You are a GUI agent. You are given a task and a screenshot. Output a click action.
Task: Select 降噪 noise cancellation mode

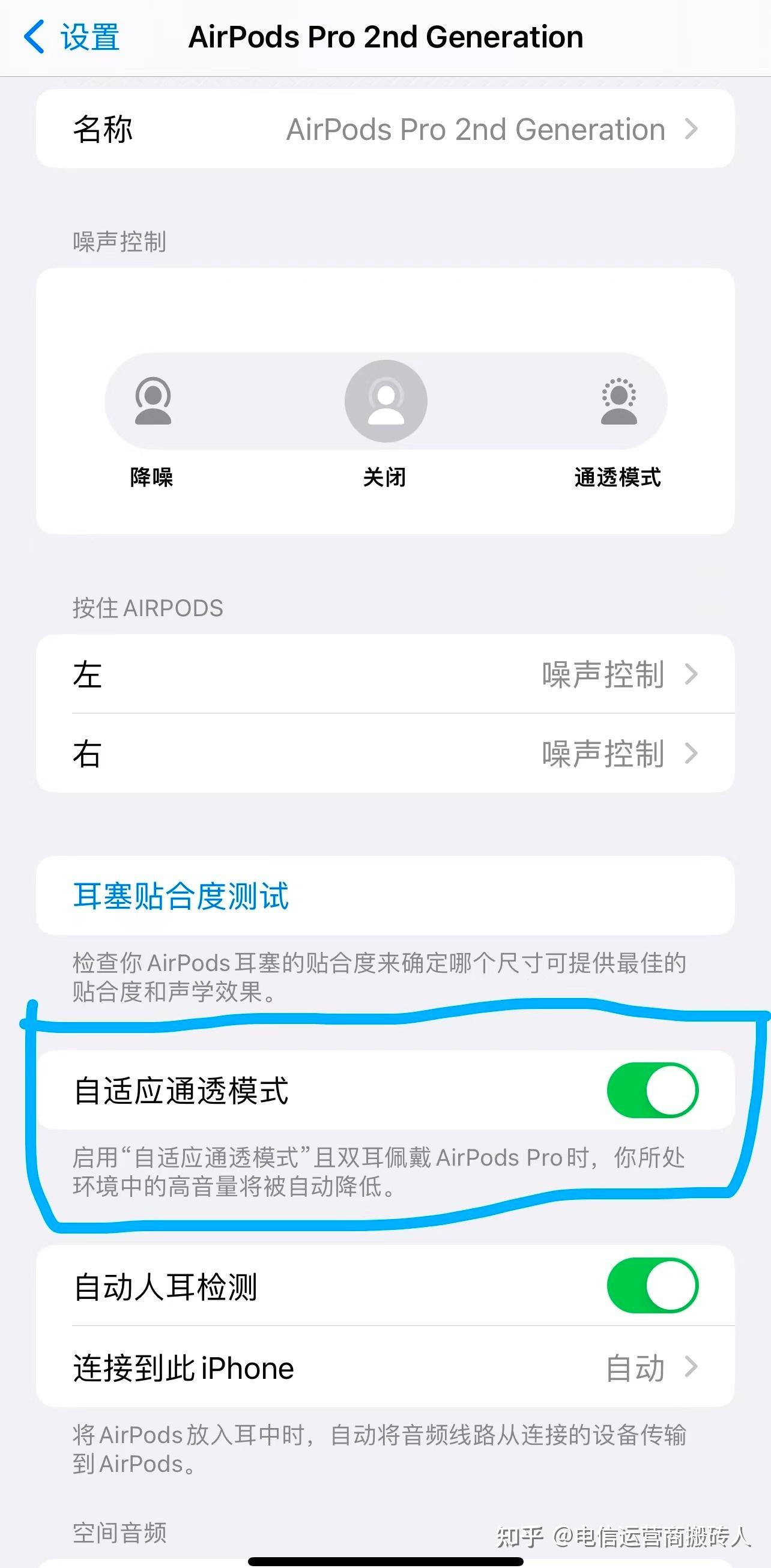pyautogui.click(x=153, y=402)
